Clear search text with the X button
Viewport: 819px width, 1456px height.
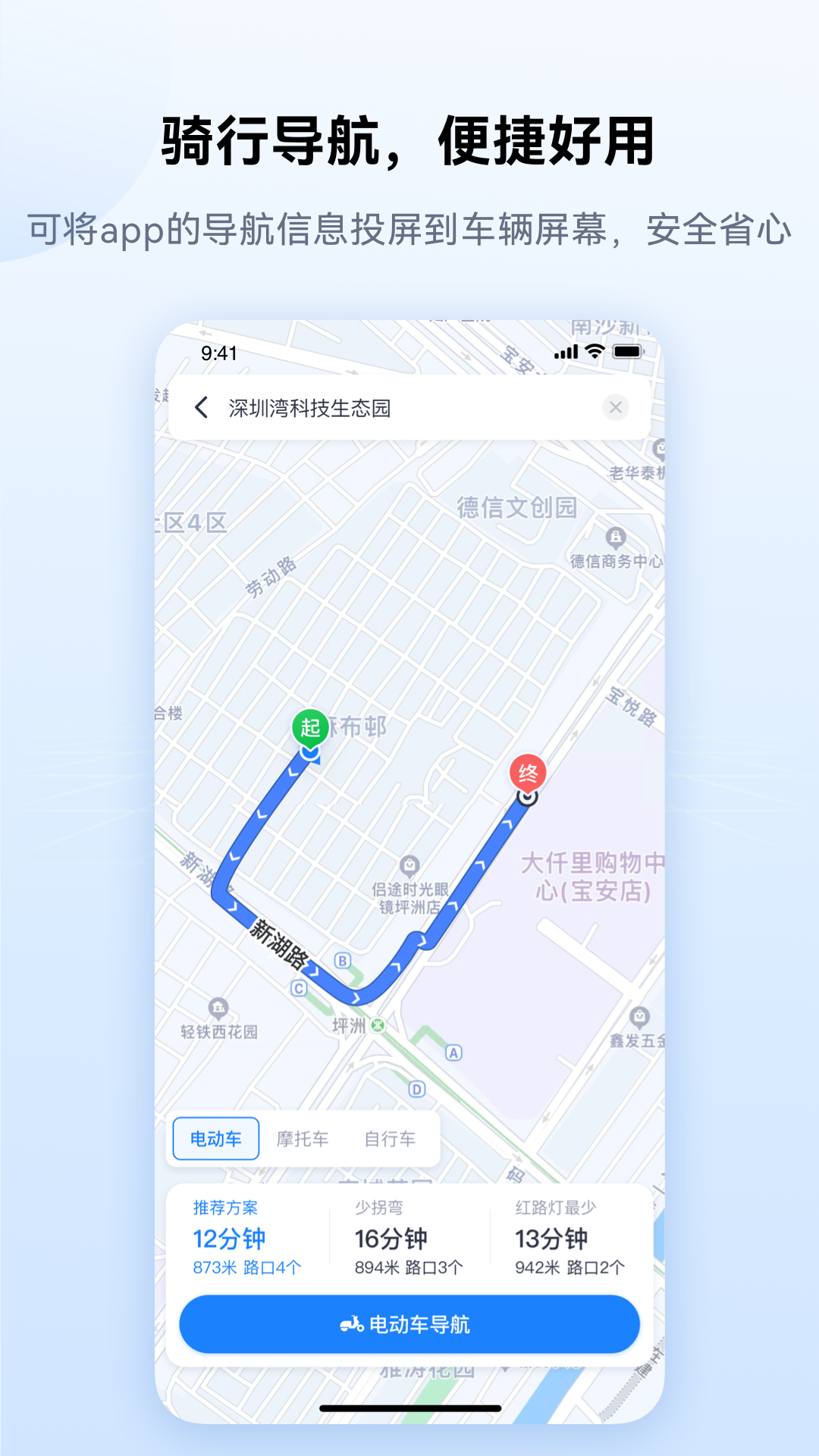617,408
